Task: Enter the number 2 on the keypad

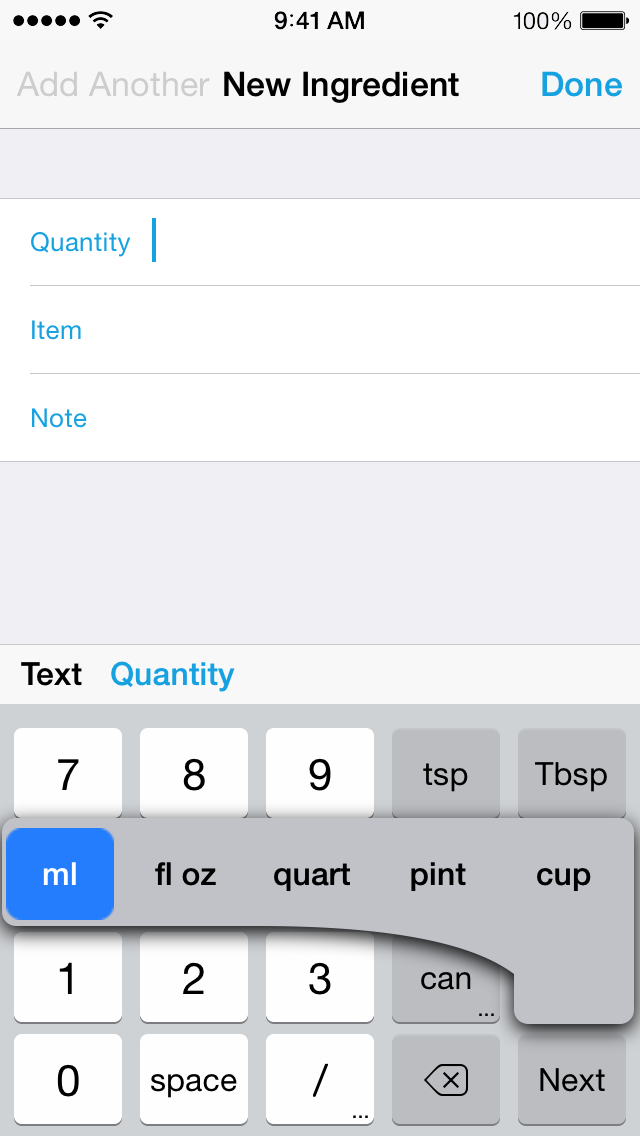Action: (194, 978)
